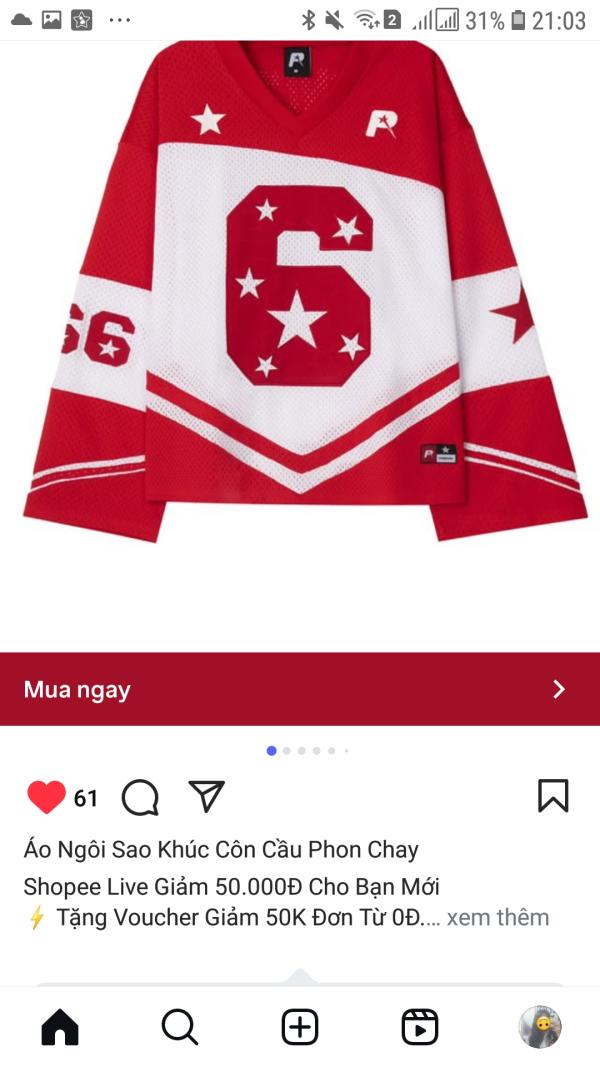Go to the Home tab
The width and height of the screenshot is (600, 1067).
pos(60,1027)
